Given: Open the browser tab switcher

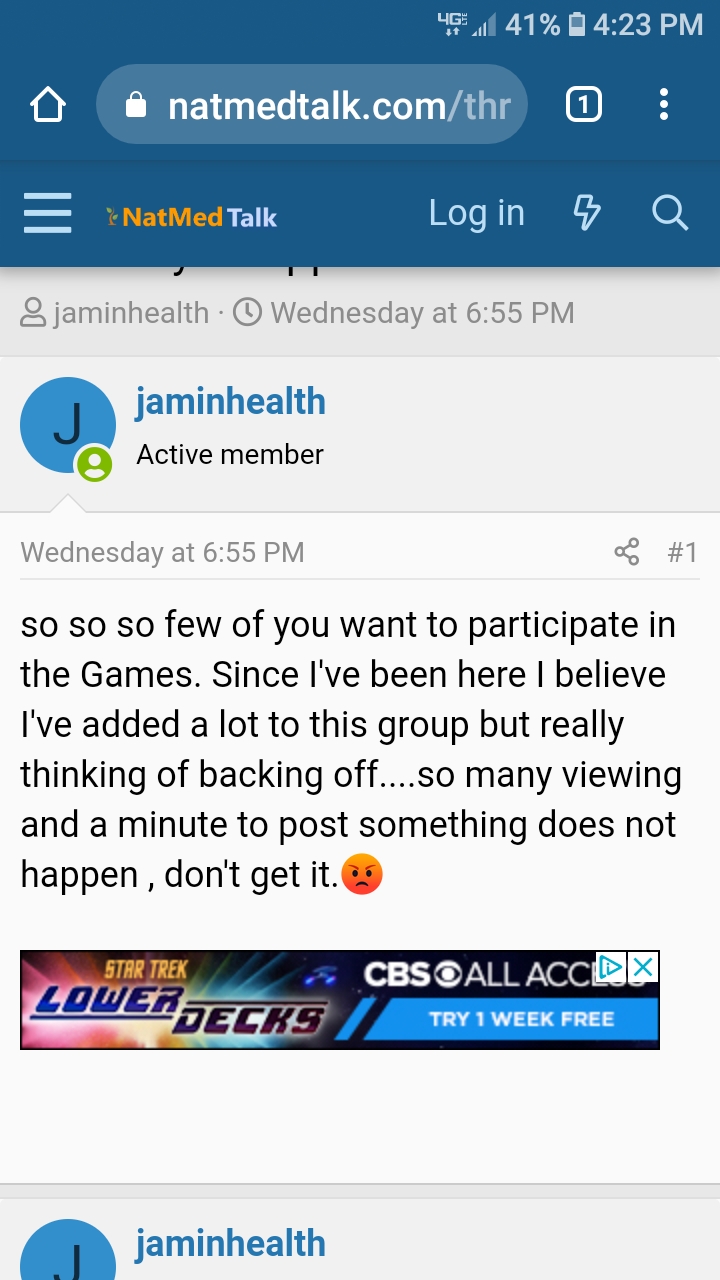Looking at the screenshot, I should 584,105.
